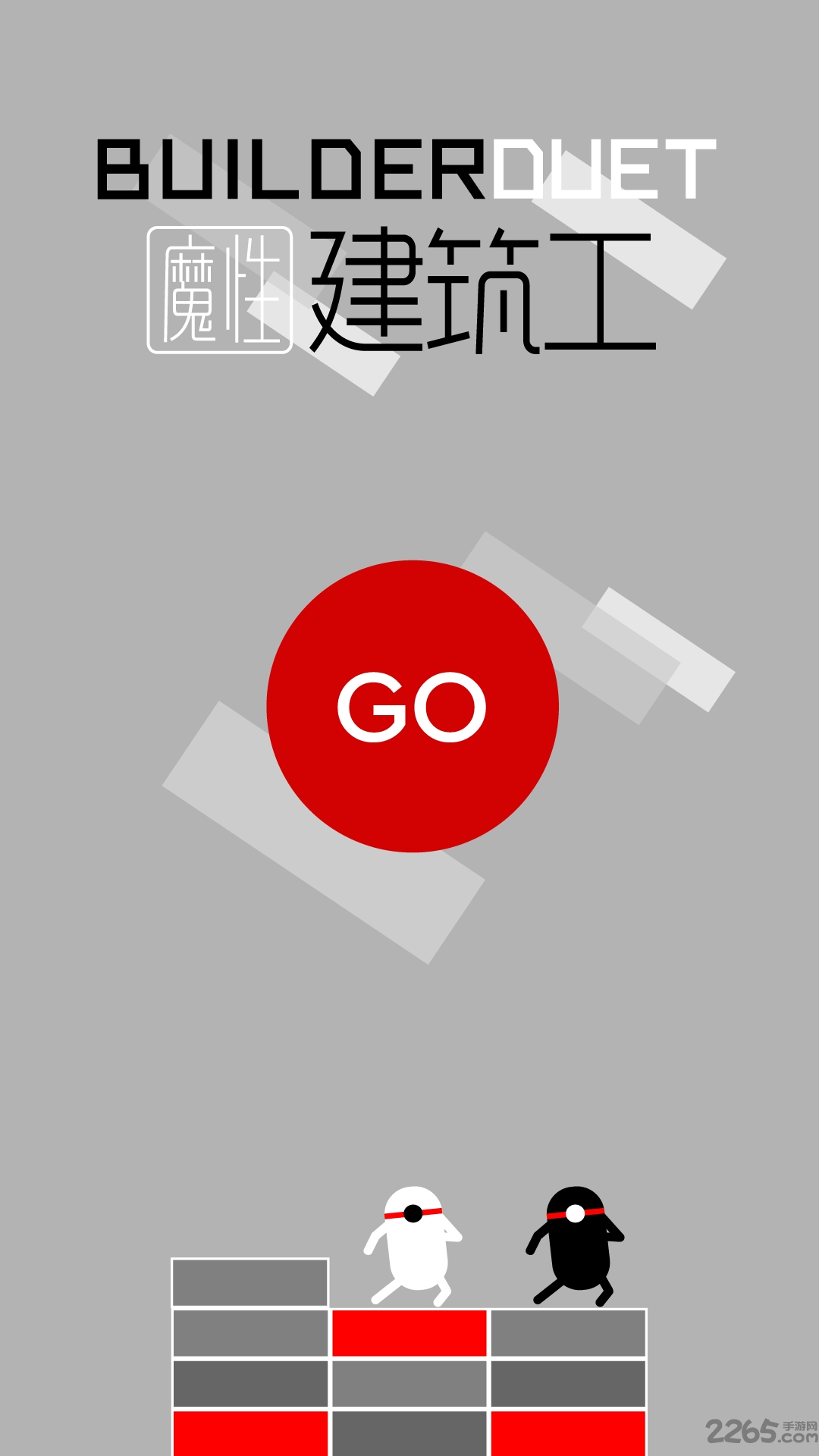Tap the red GO button
This screenshot has height=1456, width=819.
pos(413,706)
